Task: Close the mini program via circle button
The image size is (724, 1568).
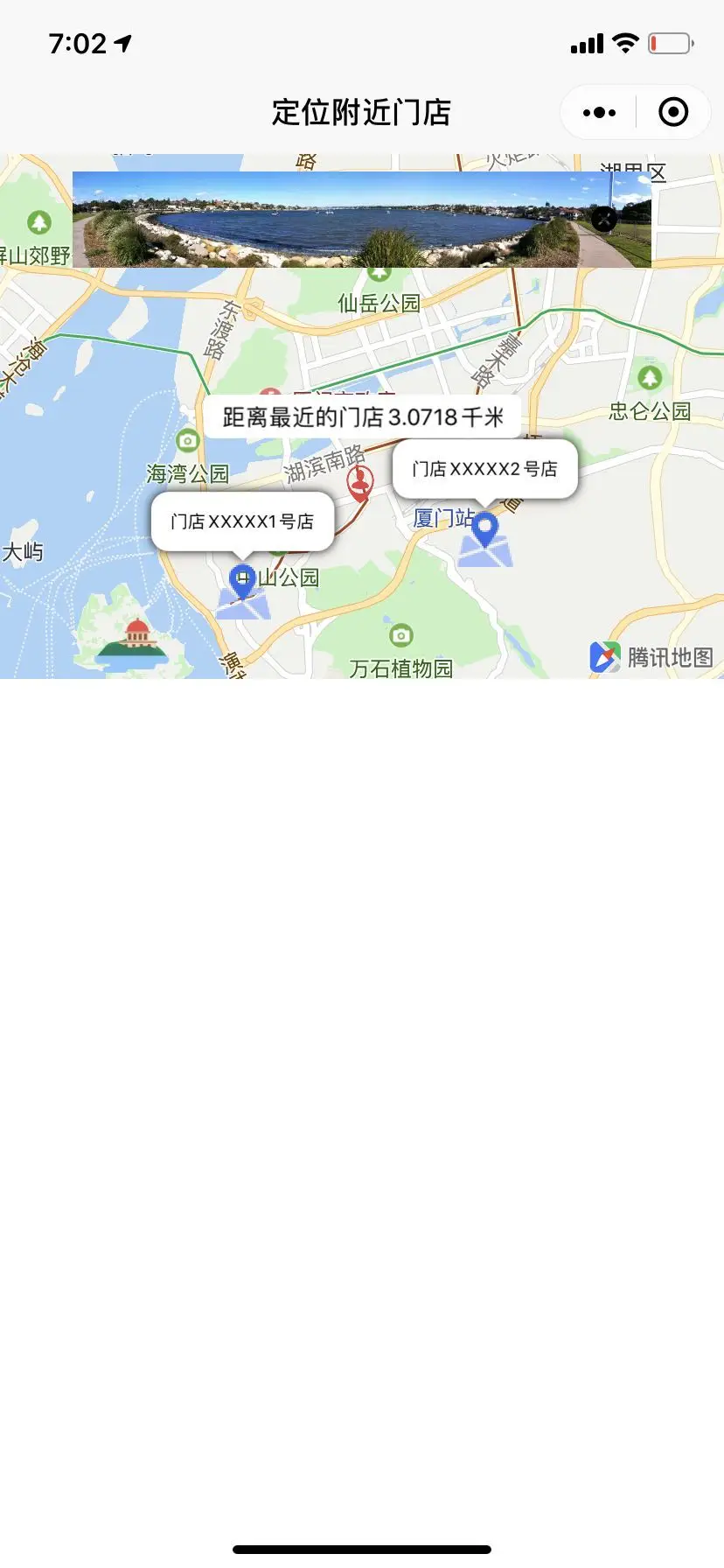Action: [x=672, y=112]
